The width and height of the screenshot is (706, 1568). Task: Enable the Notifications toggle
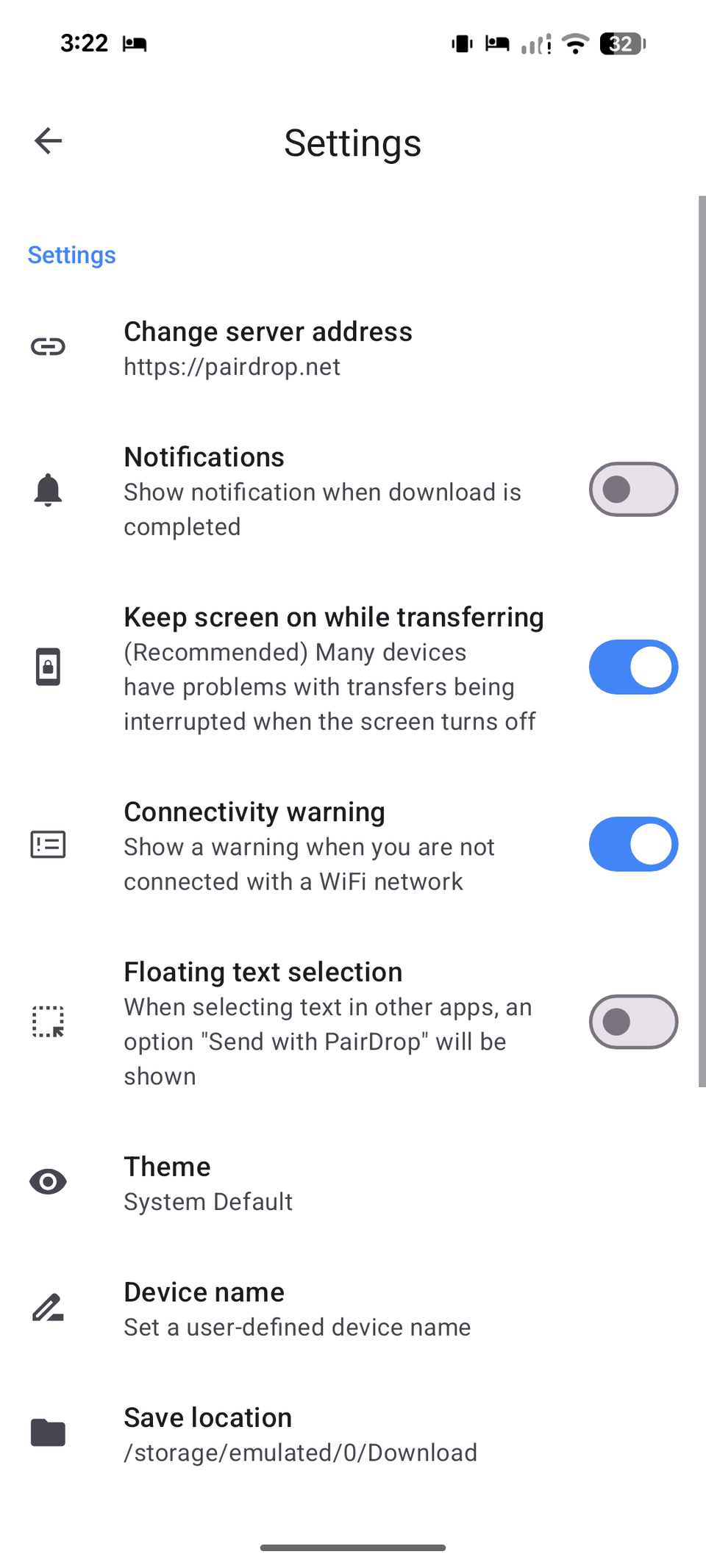632,489
